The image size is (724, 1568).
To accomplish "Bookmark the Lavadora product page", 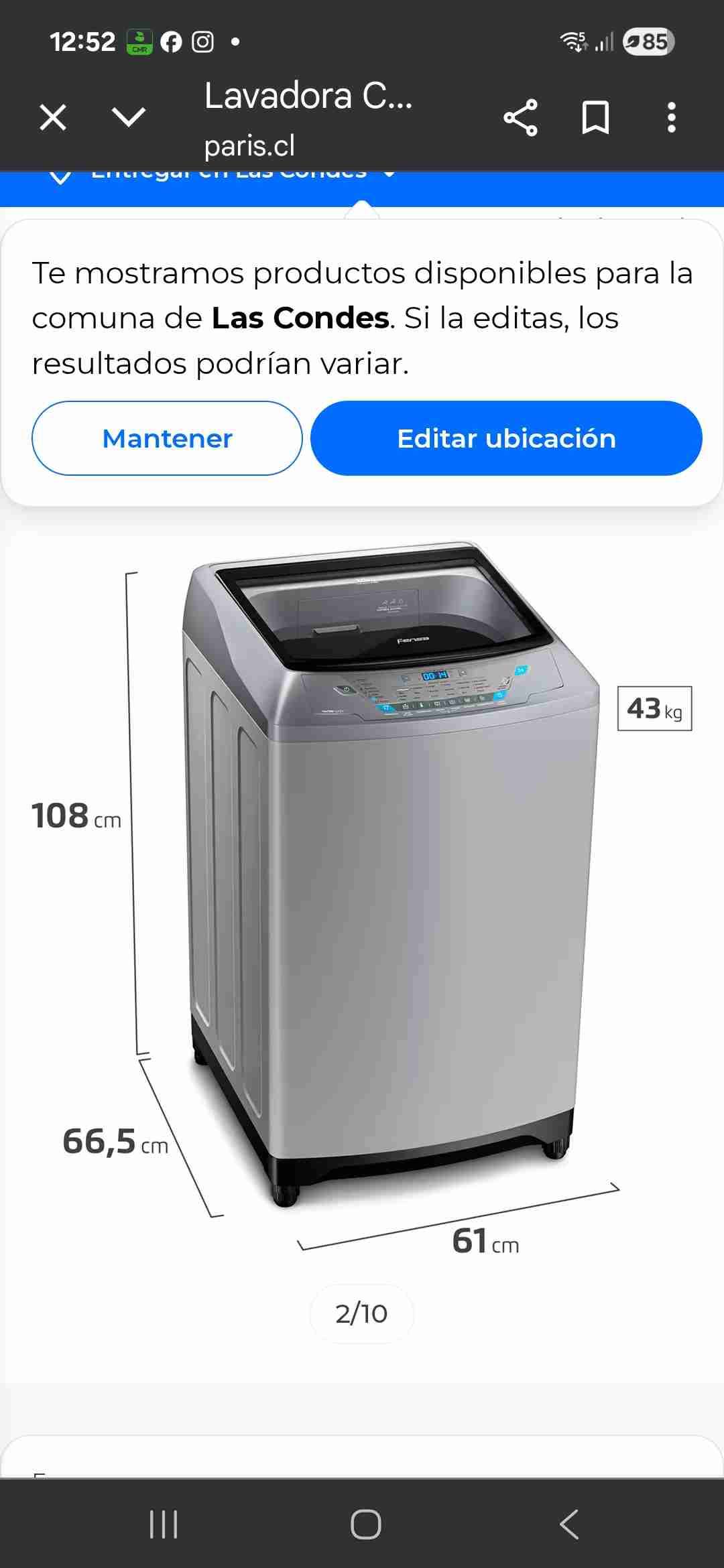I will point(596,118).
